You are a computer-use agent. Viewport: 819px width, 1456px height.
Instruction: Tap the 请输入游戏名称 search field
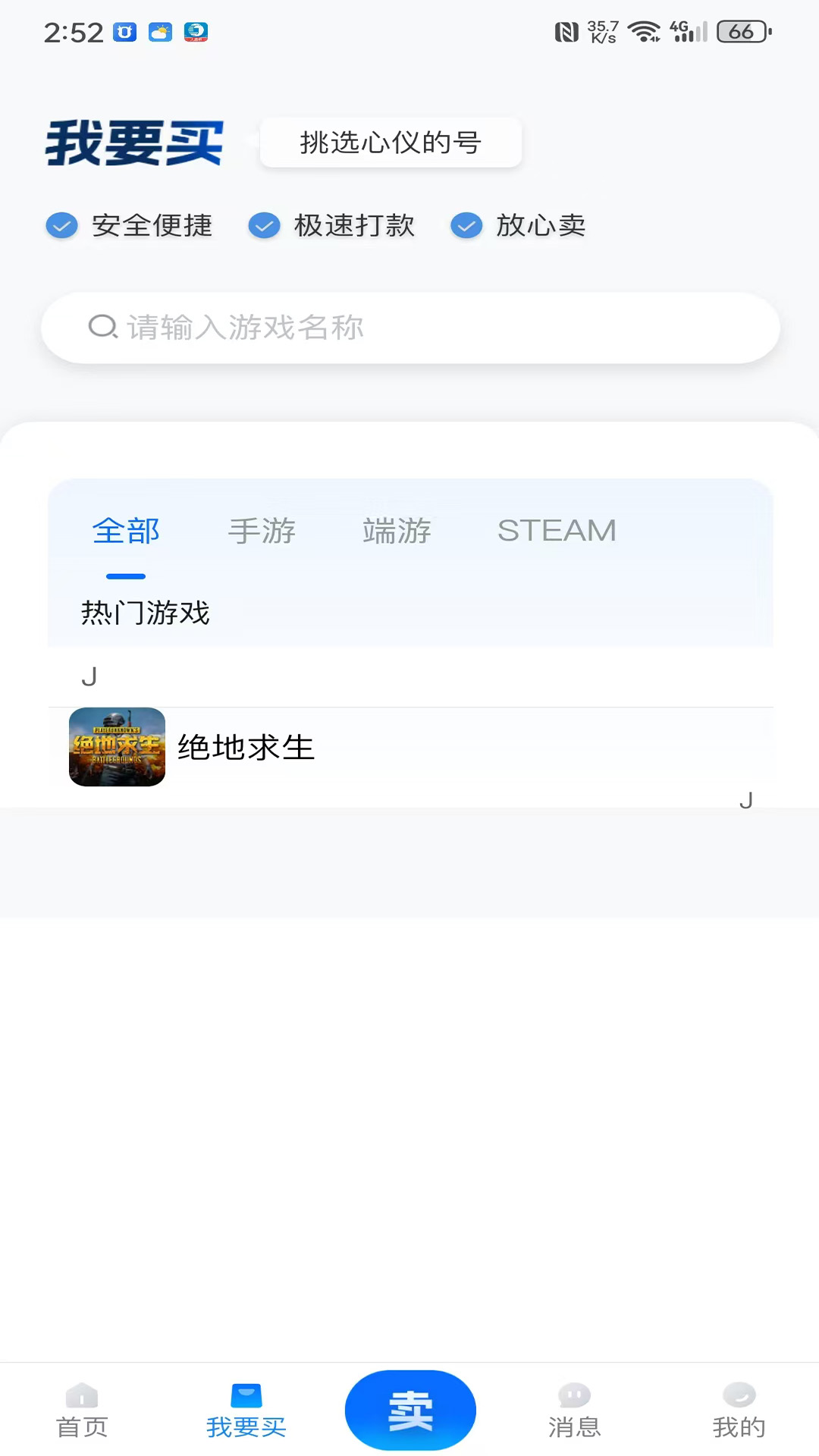click(x=409, y=328)
